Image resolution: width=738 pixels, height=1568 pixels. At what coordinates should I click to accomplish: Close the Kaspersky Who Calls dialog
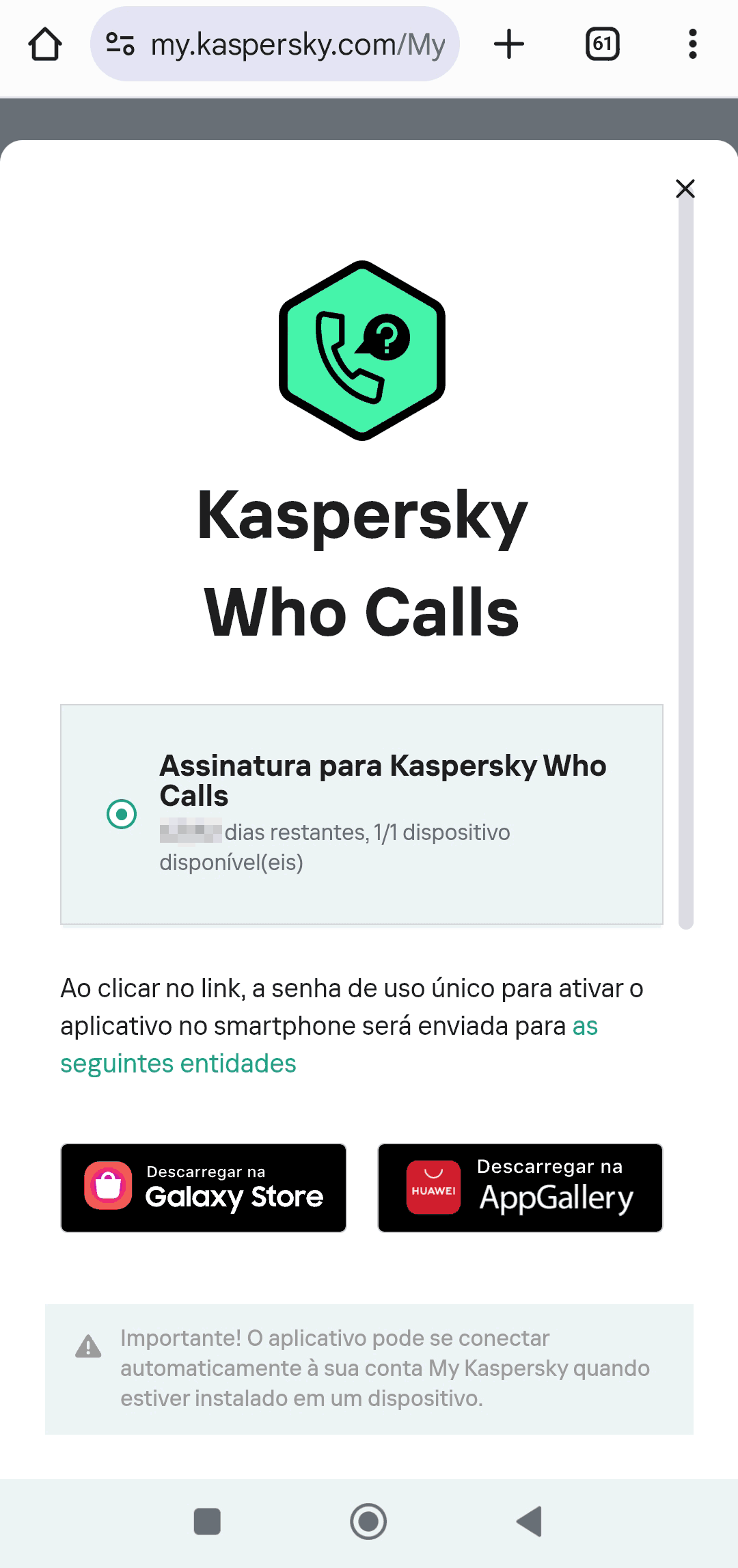point(685,189)
